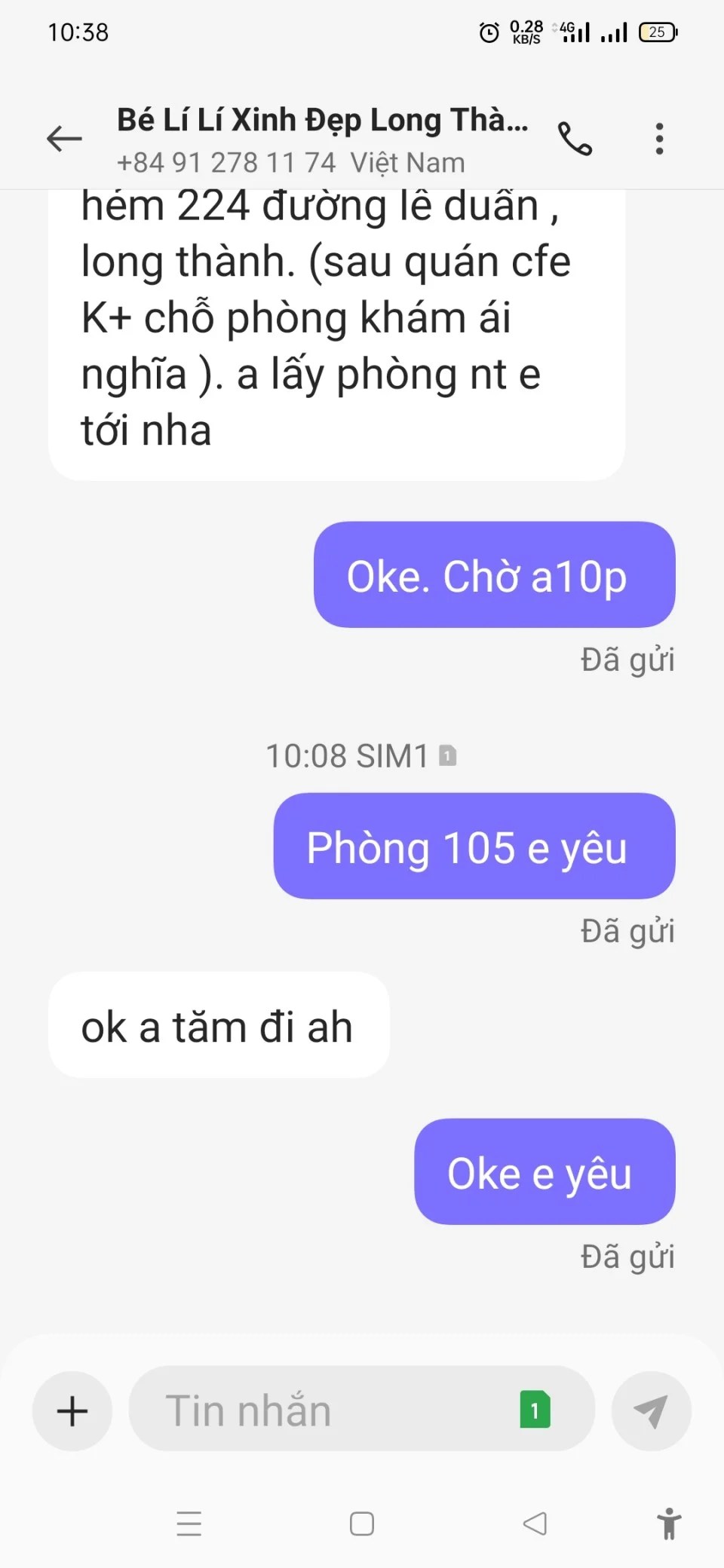
Task: Send the message with paper plane
Action: [651, 1410]
